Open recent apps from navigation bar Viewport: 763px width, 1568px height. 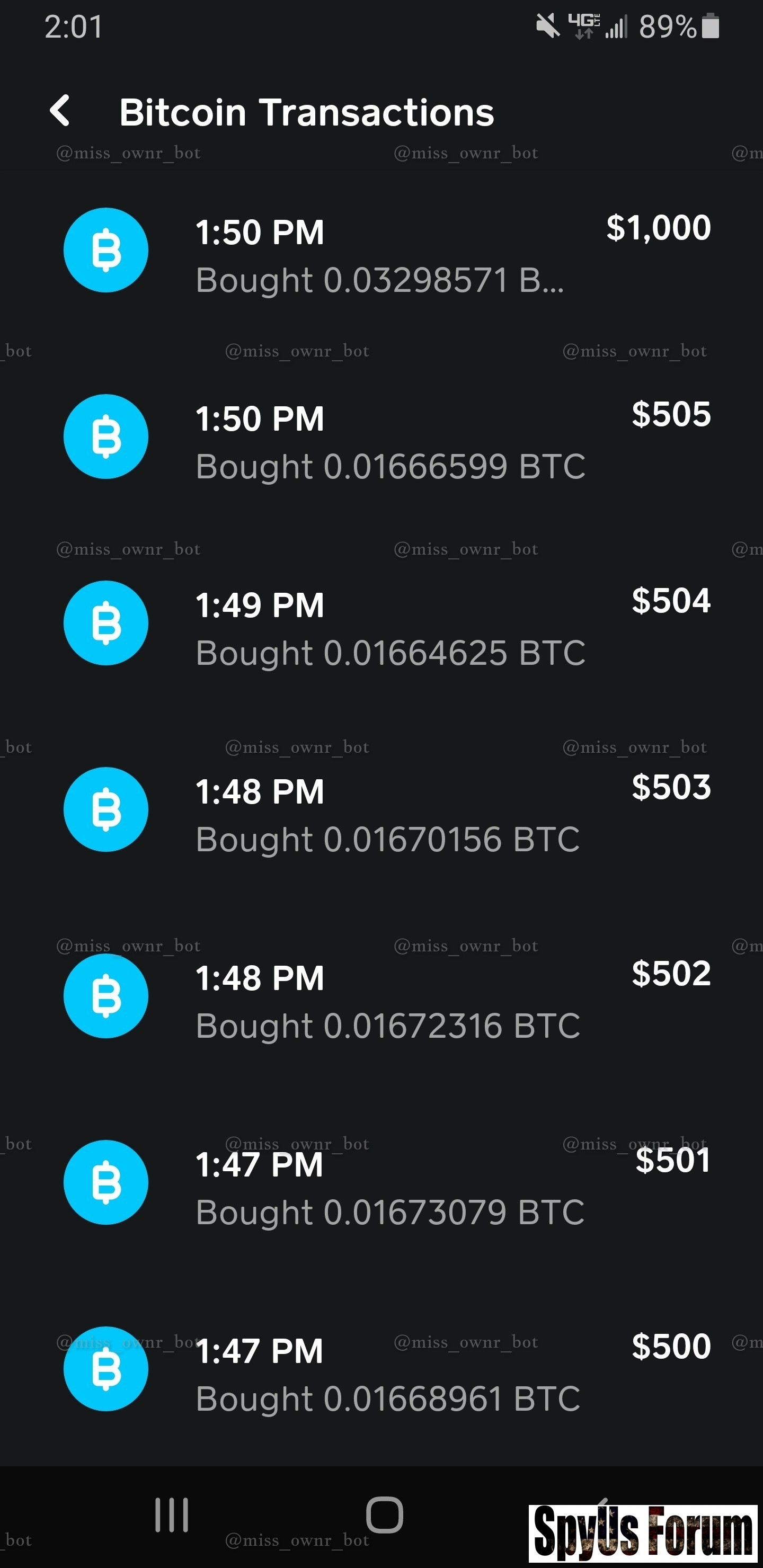(x=171, y=1514)
